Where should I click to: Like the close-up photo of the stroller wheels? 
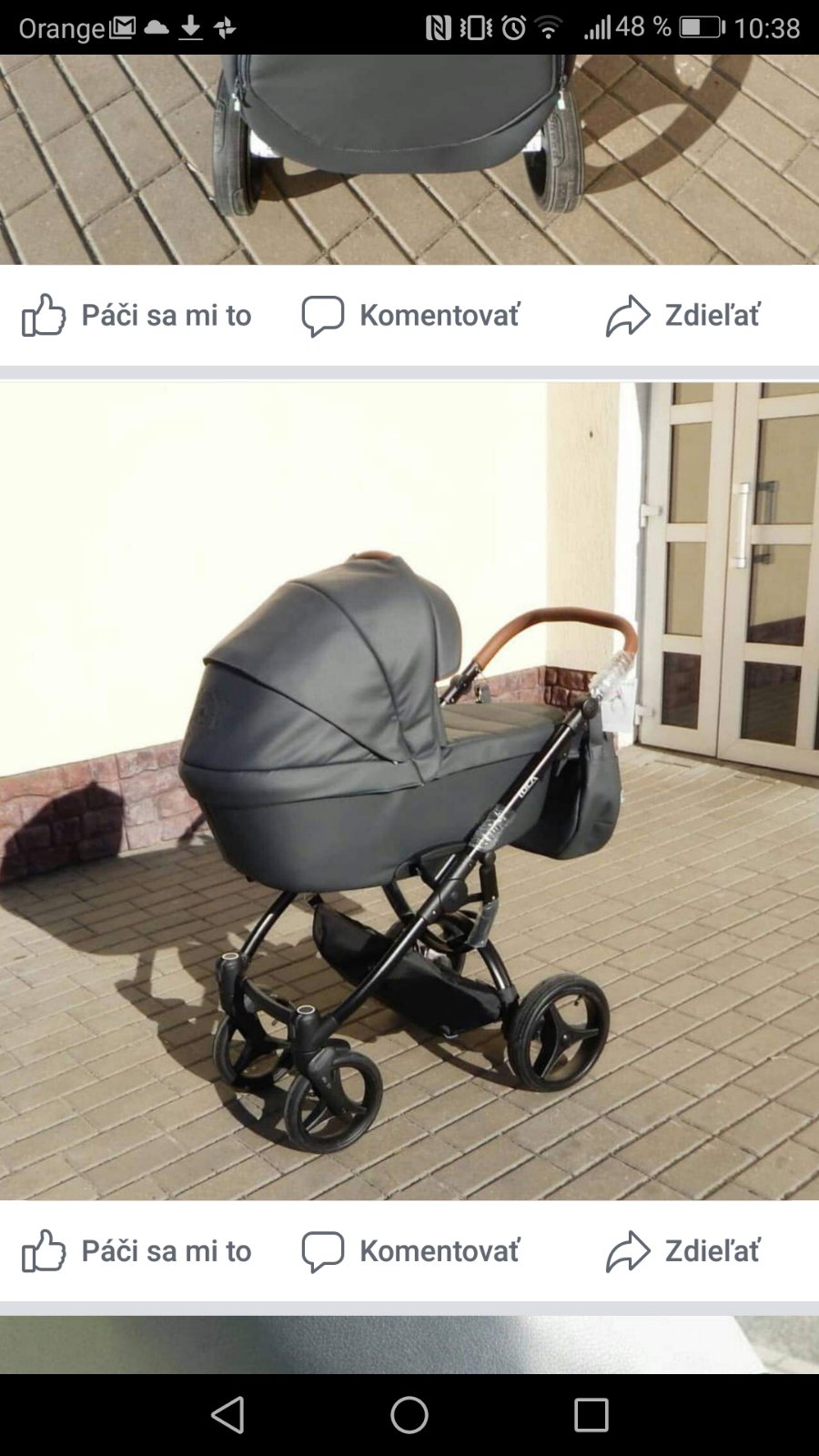click(136, 316)
